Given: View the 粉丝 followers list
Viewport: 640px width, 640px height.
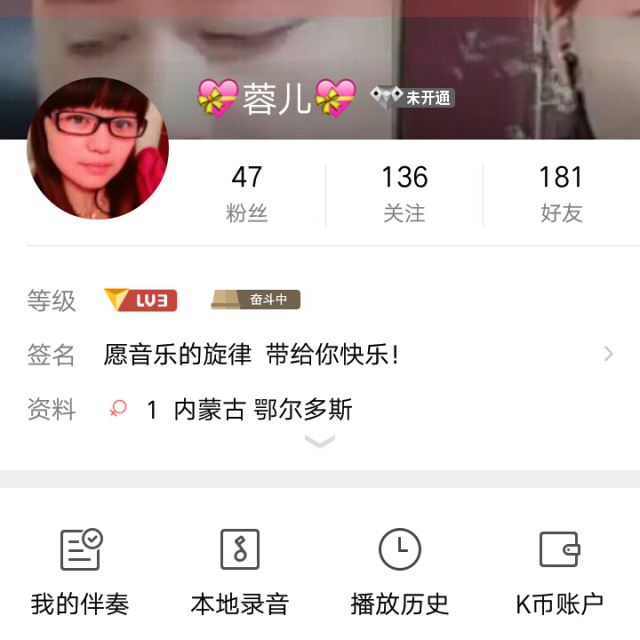Looking at the screenshot, I should 246,194.
